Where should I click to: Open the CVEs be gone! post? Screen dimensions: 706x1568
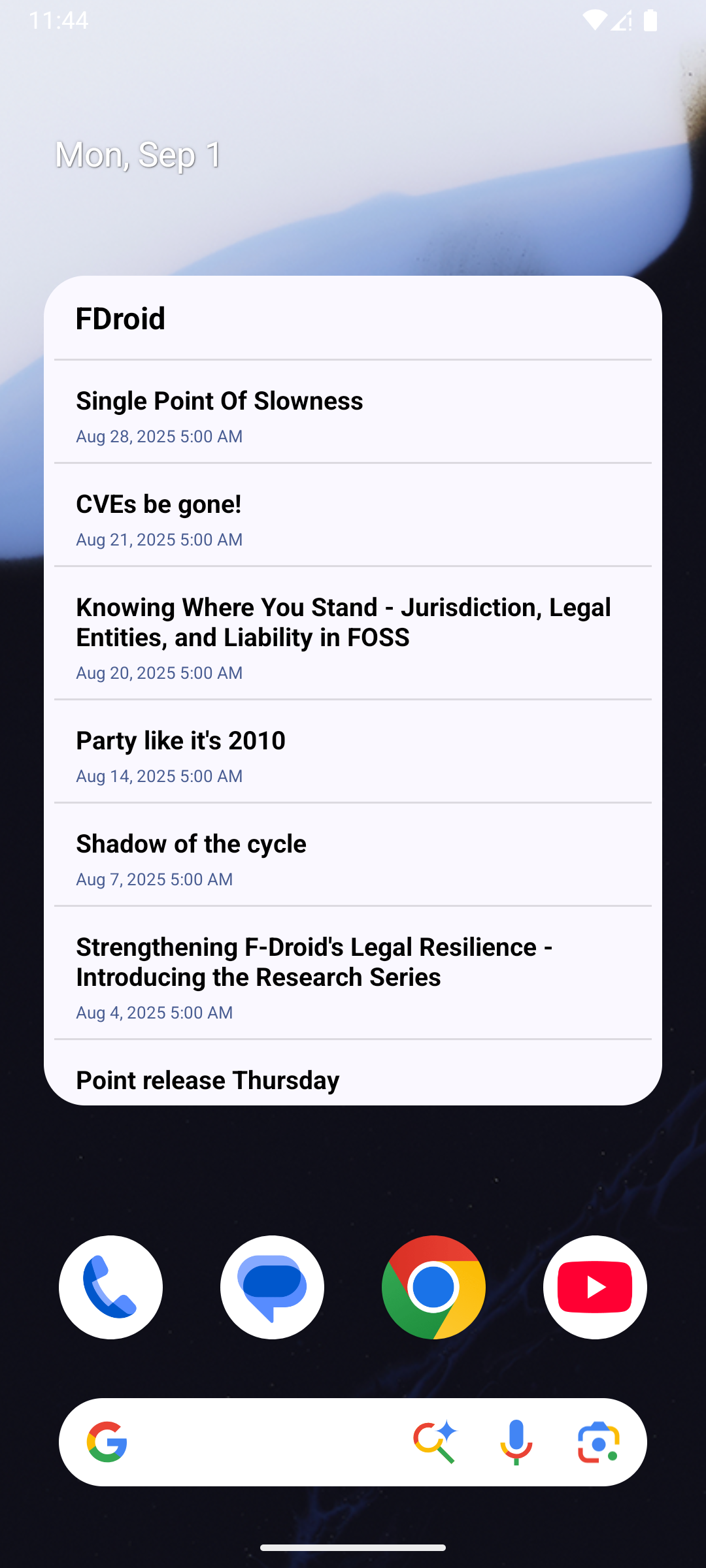pos(352,516)
